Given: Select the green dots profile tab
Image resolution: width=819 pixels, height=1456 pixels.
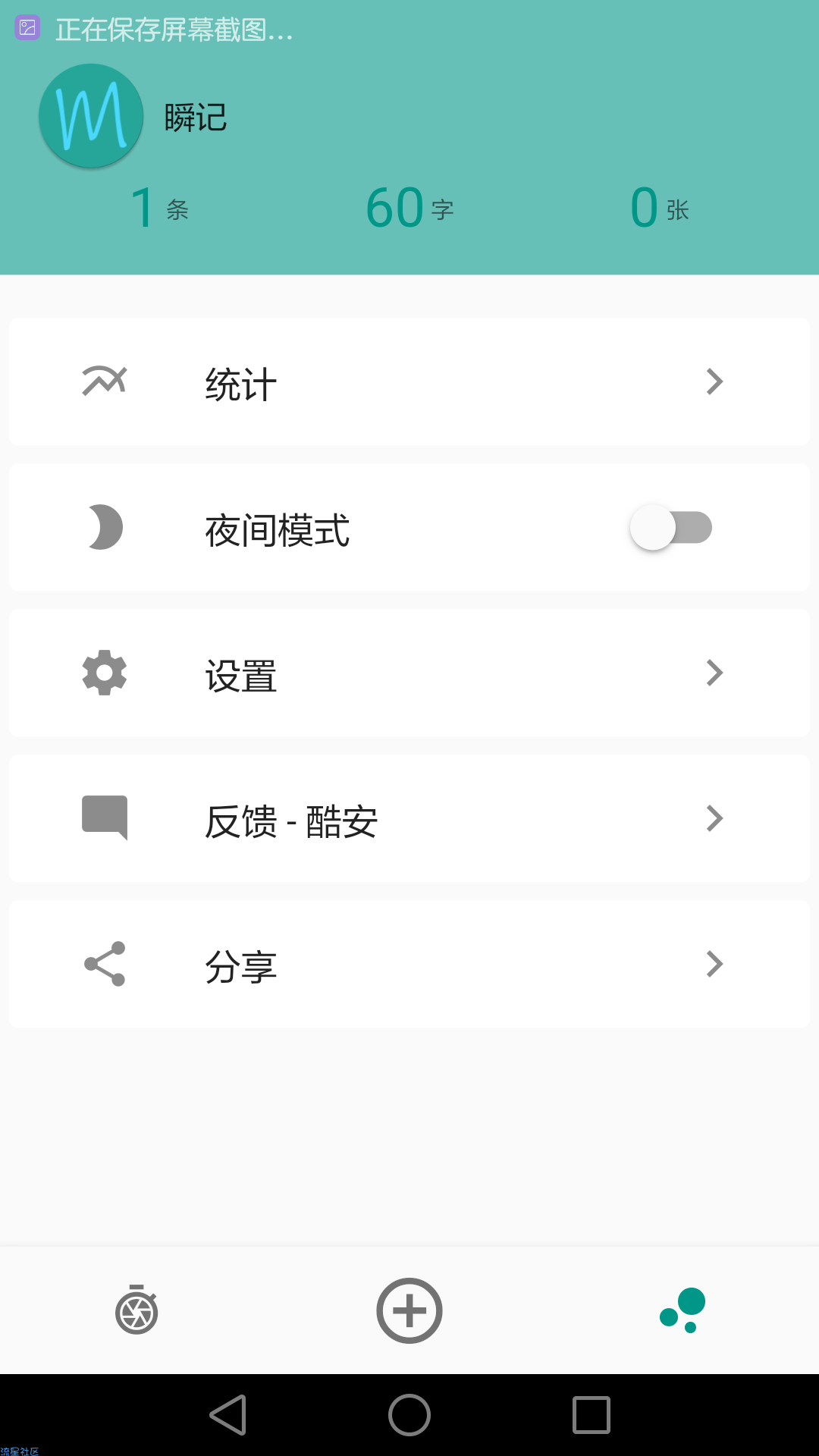Looking at the screenshot, I should 682,1310.
